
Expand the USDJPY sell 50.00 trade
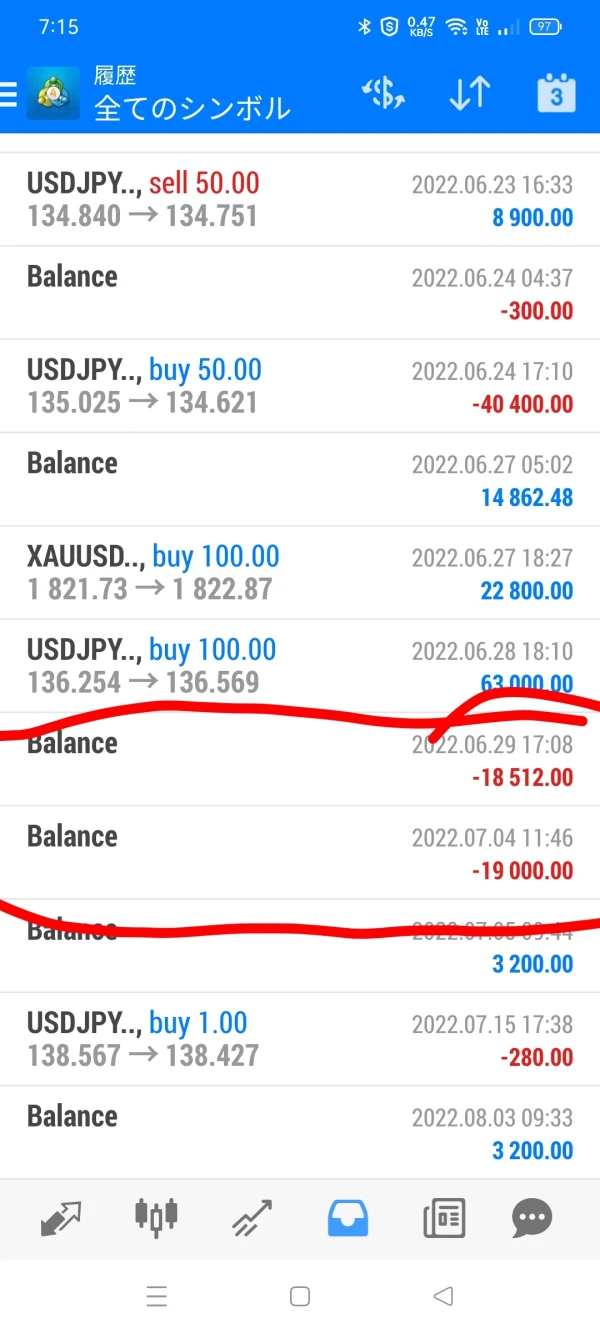tap(300, 199)
